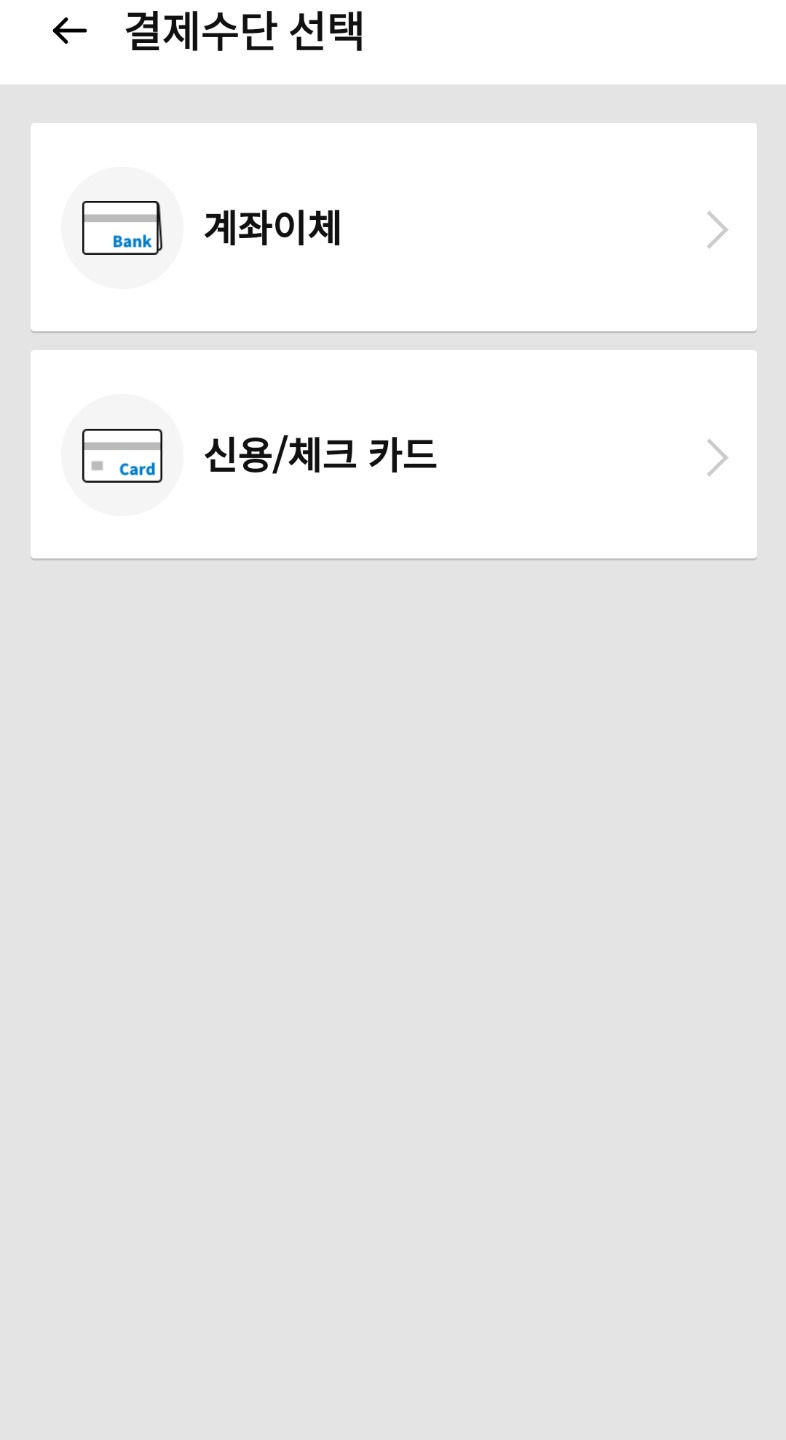Tap the left arrow to go back
This screenshot has height=1440, width=786.
66,31
